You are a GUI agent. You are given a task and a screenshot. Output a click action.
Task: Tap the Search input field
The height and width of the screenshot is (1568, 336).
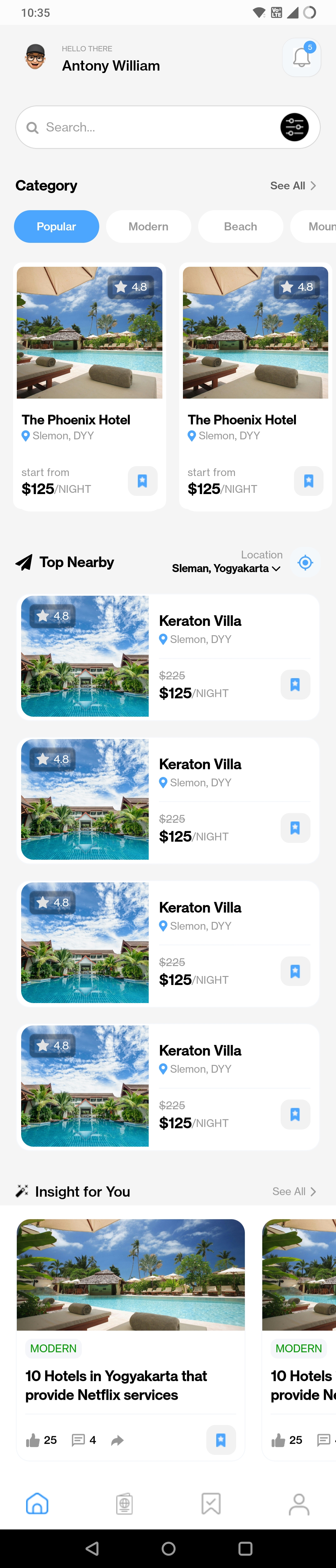(x=152, y=127)
